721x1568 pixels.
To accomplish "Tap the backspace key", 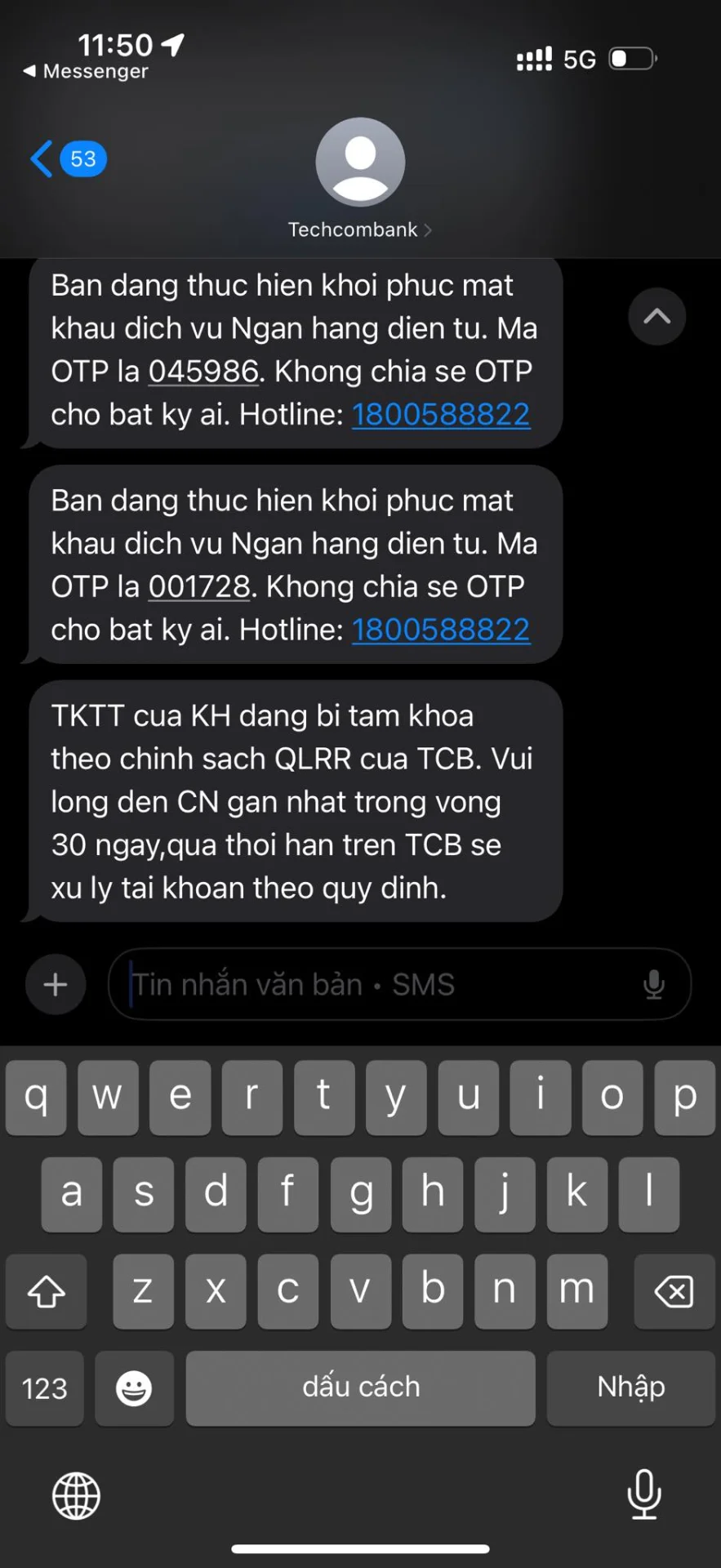I will 674,1291.
